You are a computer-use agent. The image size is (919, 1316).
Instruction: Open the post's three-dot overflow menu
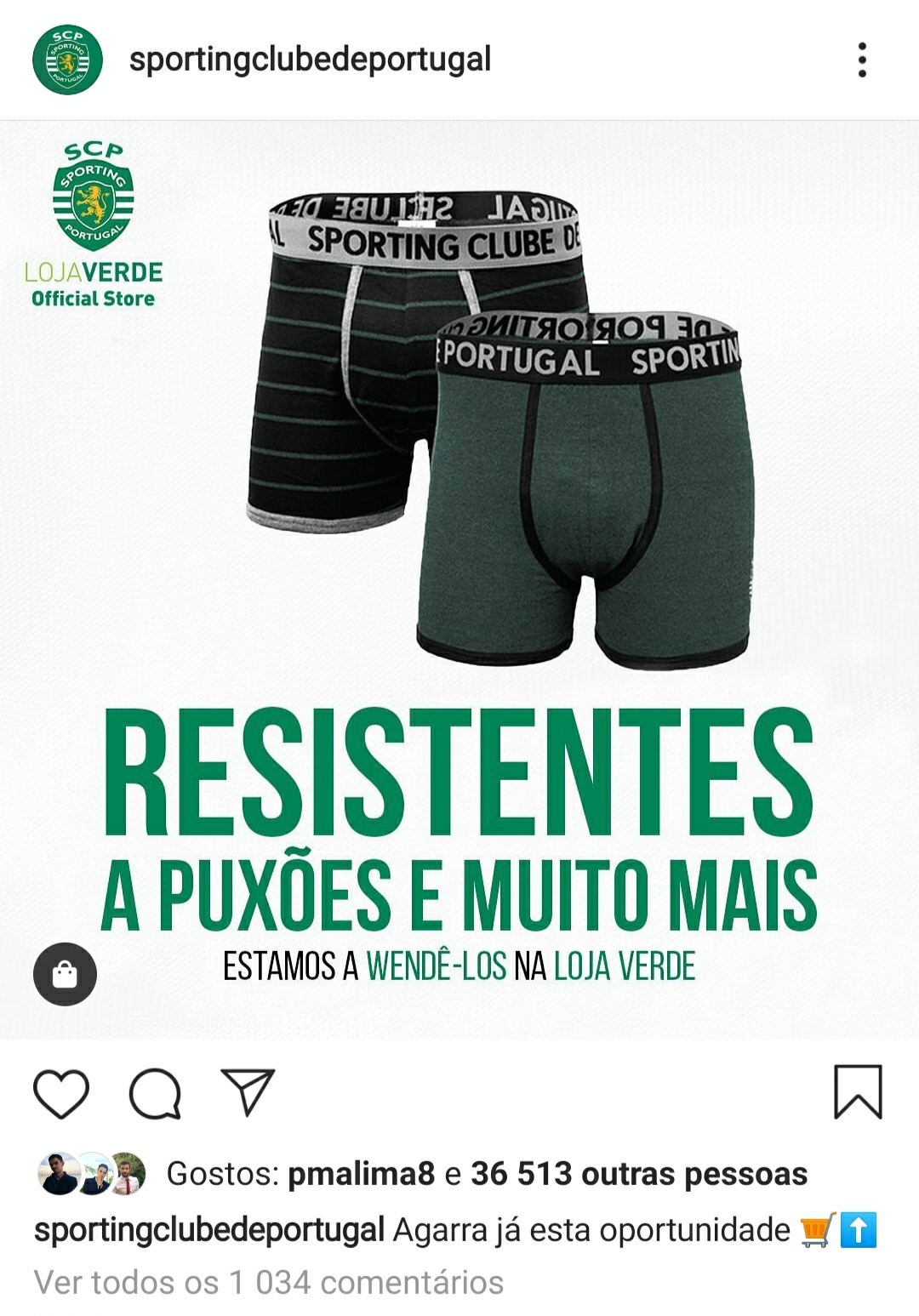click(x=862, y=60)
